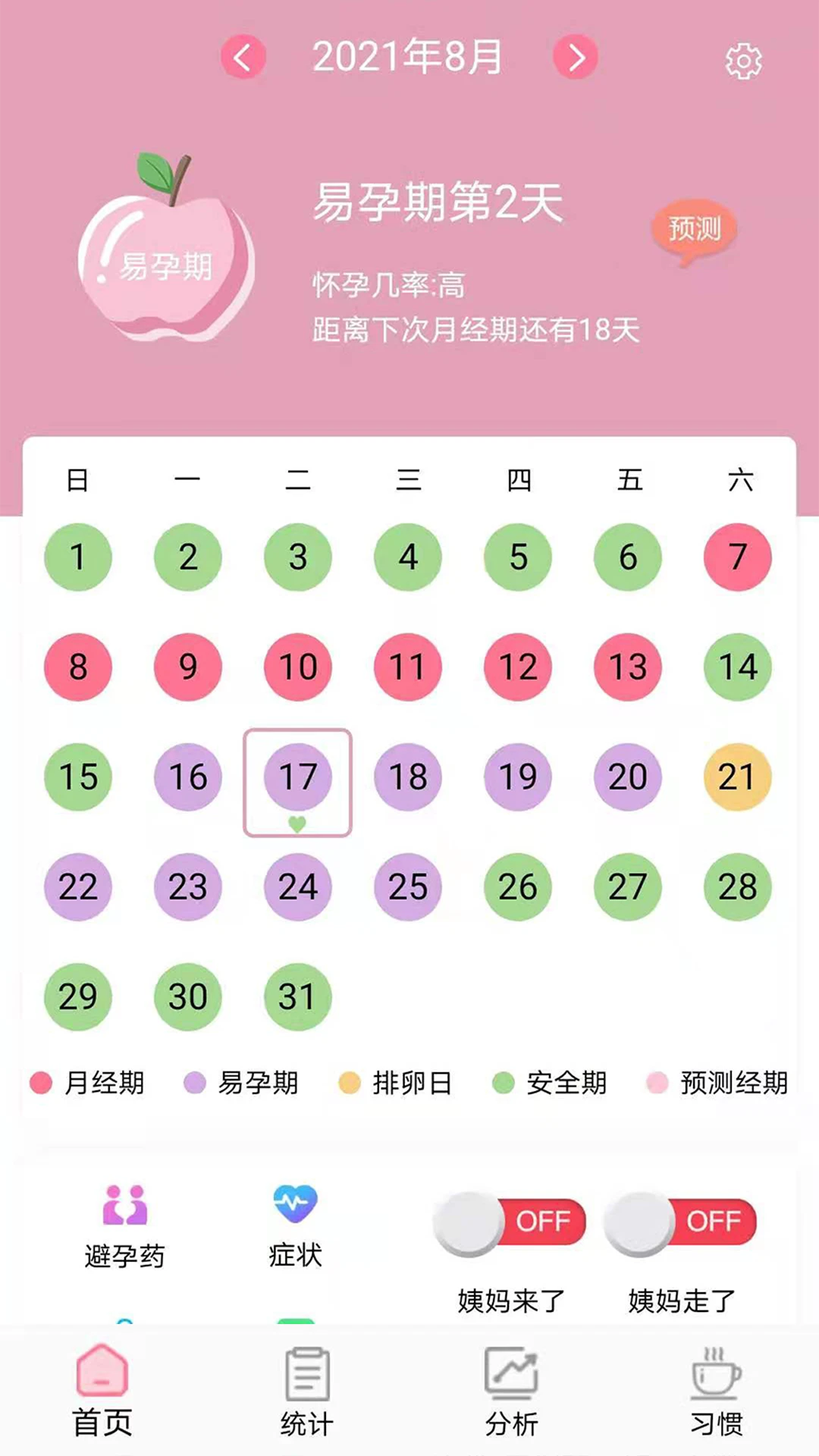Go to the previous month

[243, 57]
